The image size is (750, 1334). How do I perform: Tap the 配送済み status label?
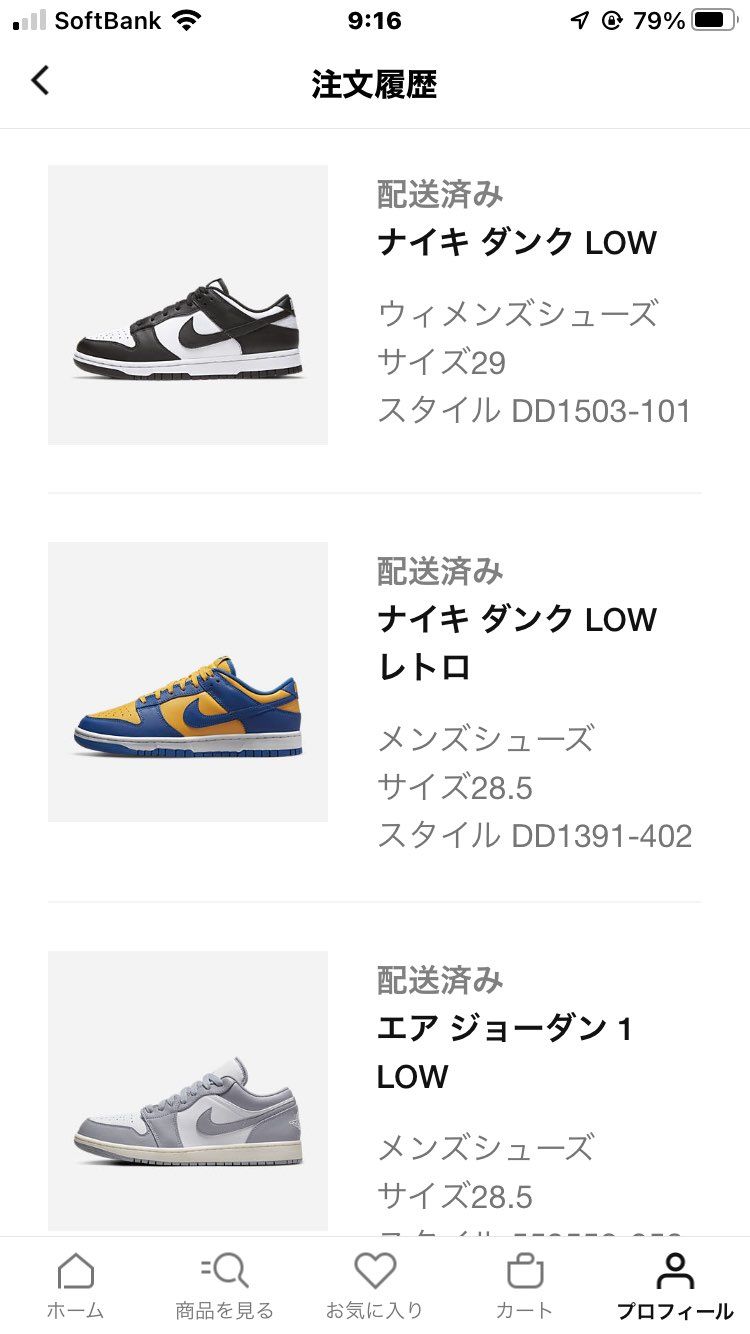pyautogui.click(x=438, y=195)
